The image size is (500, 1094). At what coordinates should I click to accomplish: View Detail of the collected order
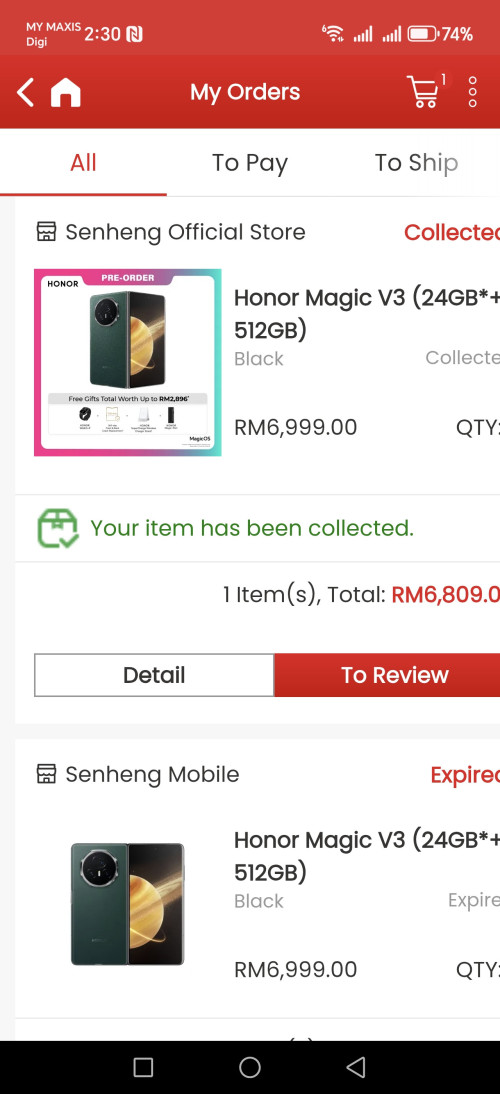pyautogui.click(x=154, y=675)
